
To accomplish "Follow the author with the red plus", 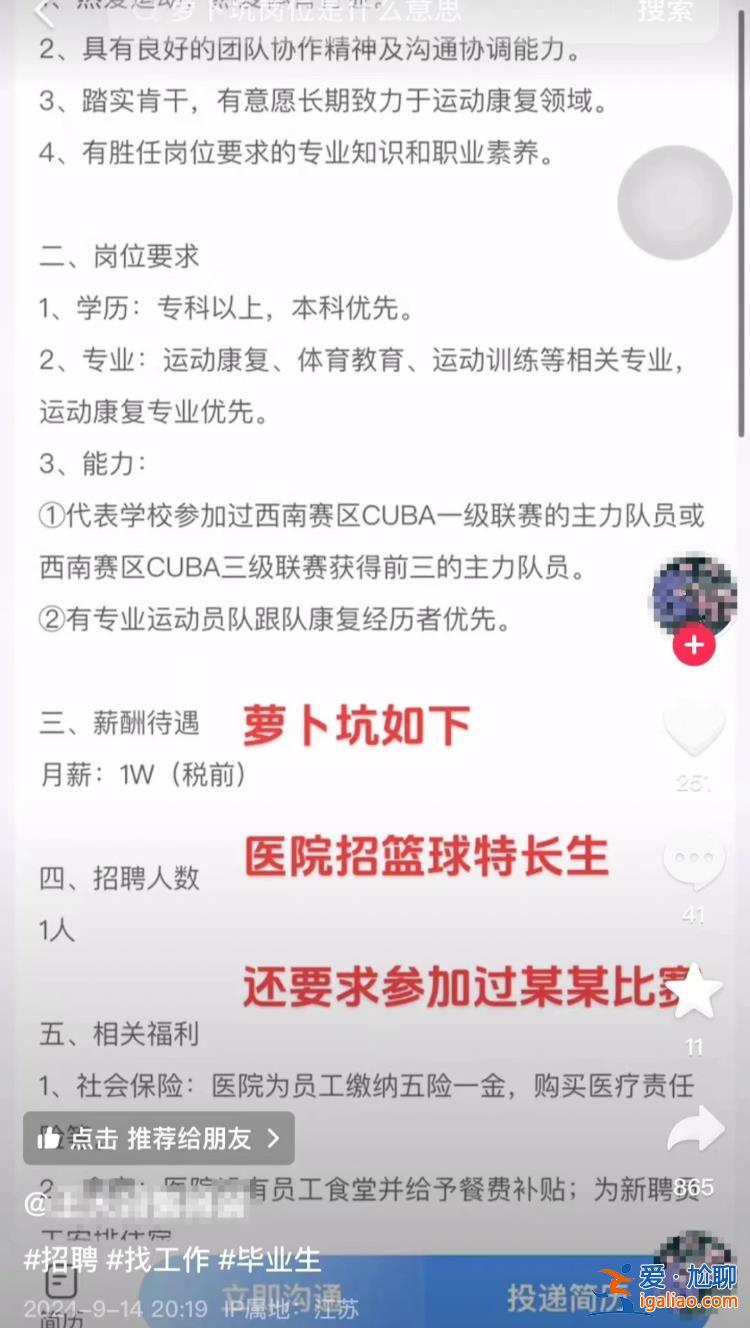I will point(694,645).
